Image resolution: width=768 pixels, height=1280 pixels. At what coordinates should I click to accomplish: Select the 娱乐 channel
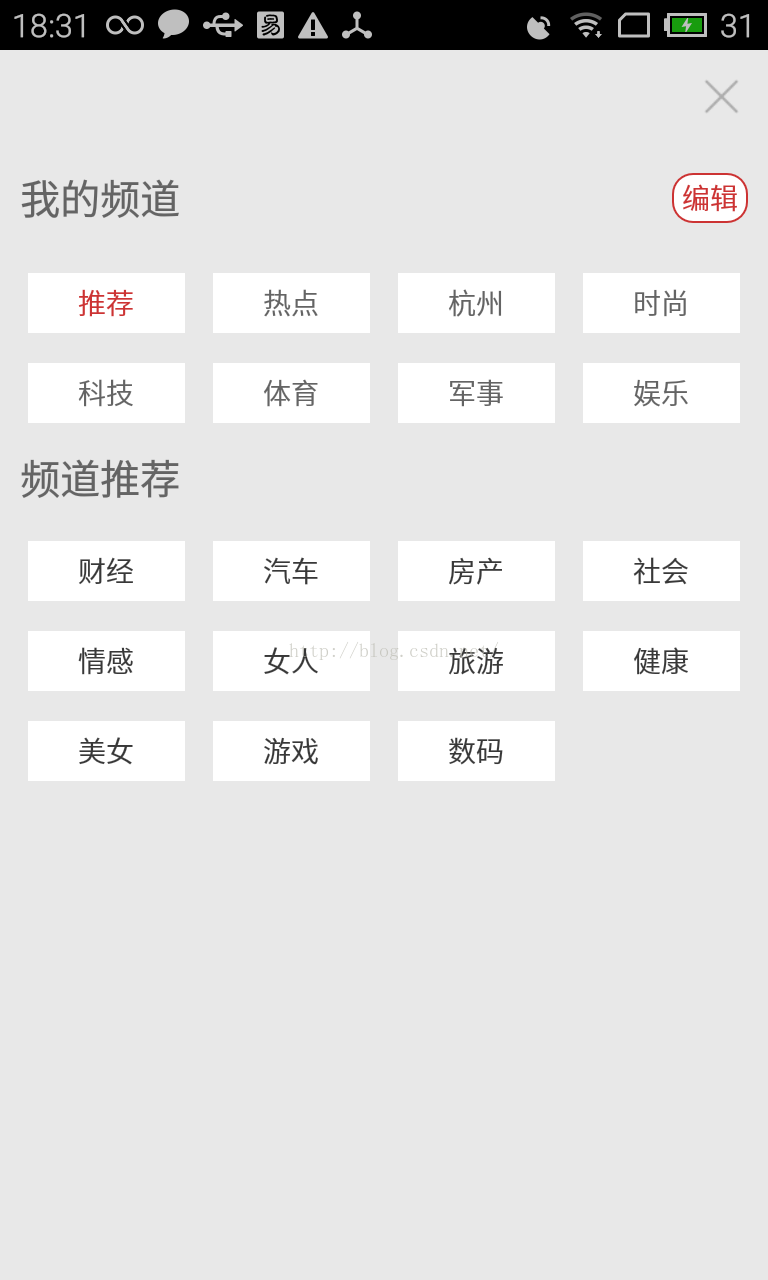pyautogui.click(x=661, y=393)
